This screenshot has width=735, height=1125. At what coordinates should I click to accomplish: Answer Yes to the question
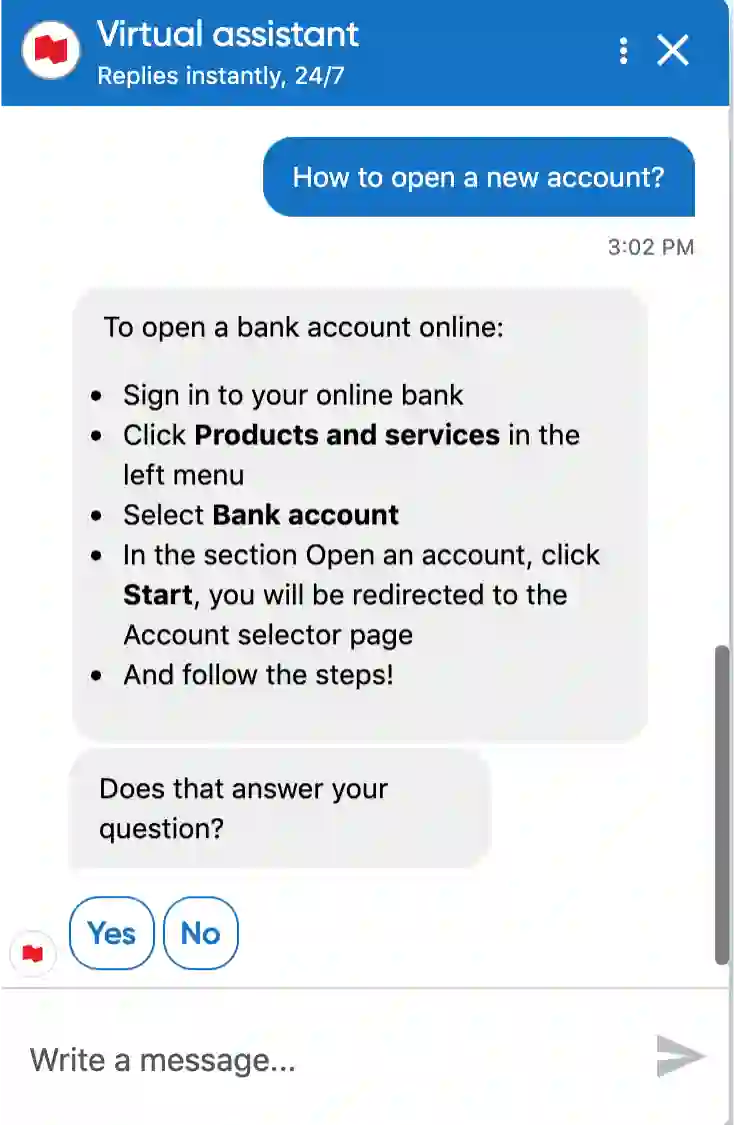coord(111,933)
